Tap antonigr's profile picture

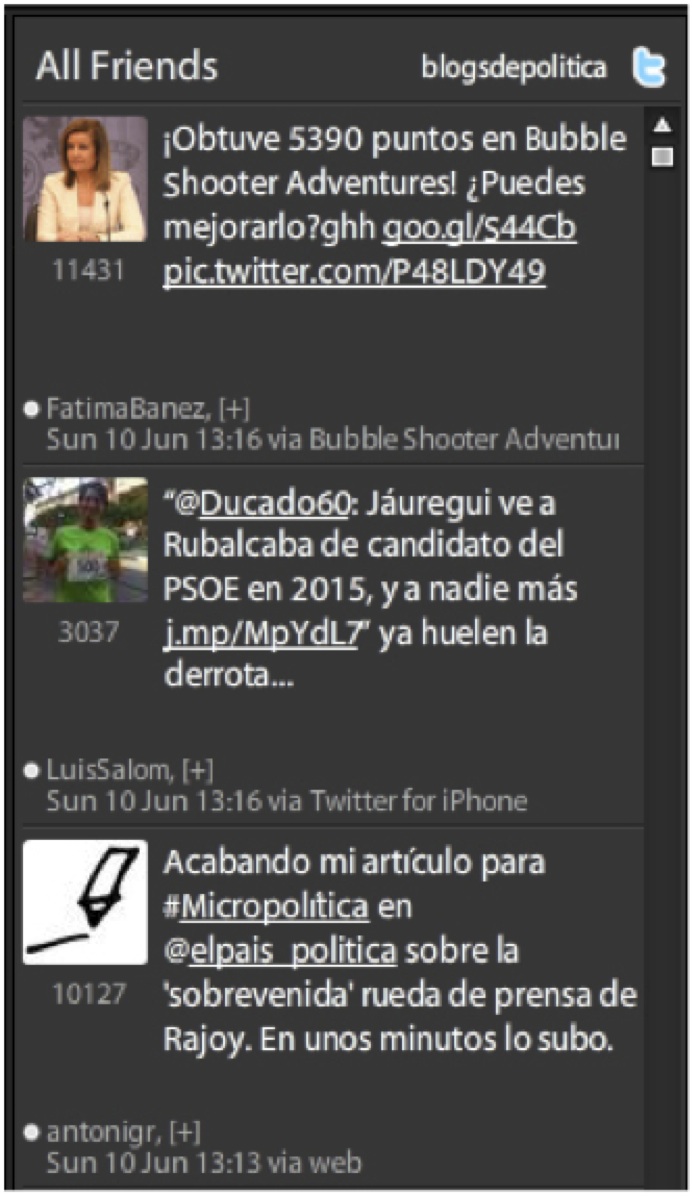tap(85, 902)
